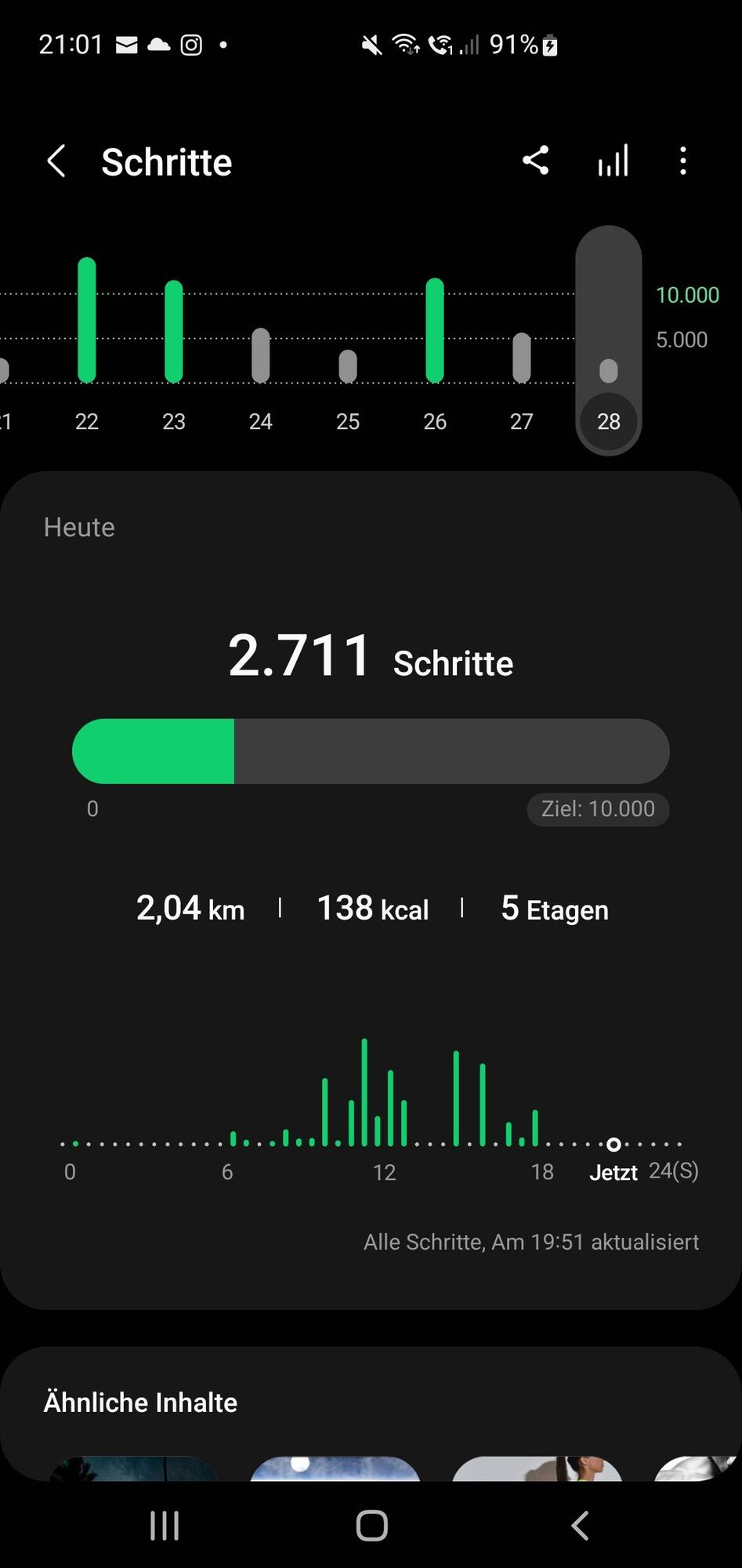This screenshot has width=742, height=1568.
Task: Select day 26 in the step chart
Action: click(x=435, y=343)
